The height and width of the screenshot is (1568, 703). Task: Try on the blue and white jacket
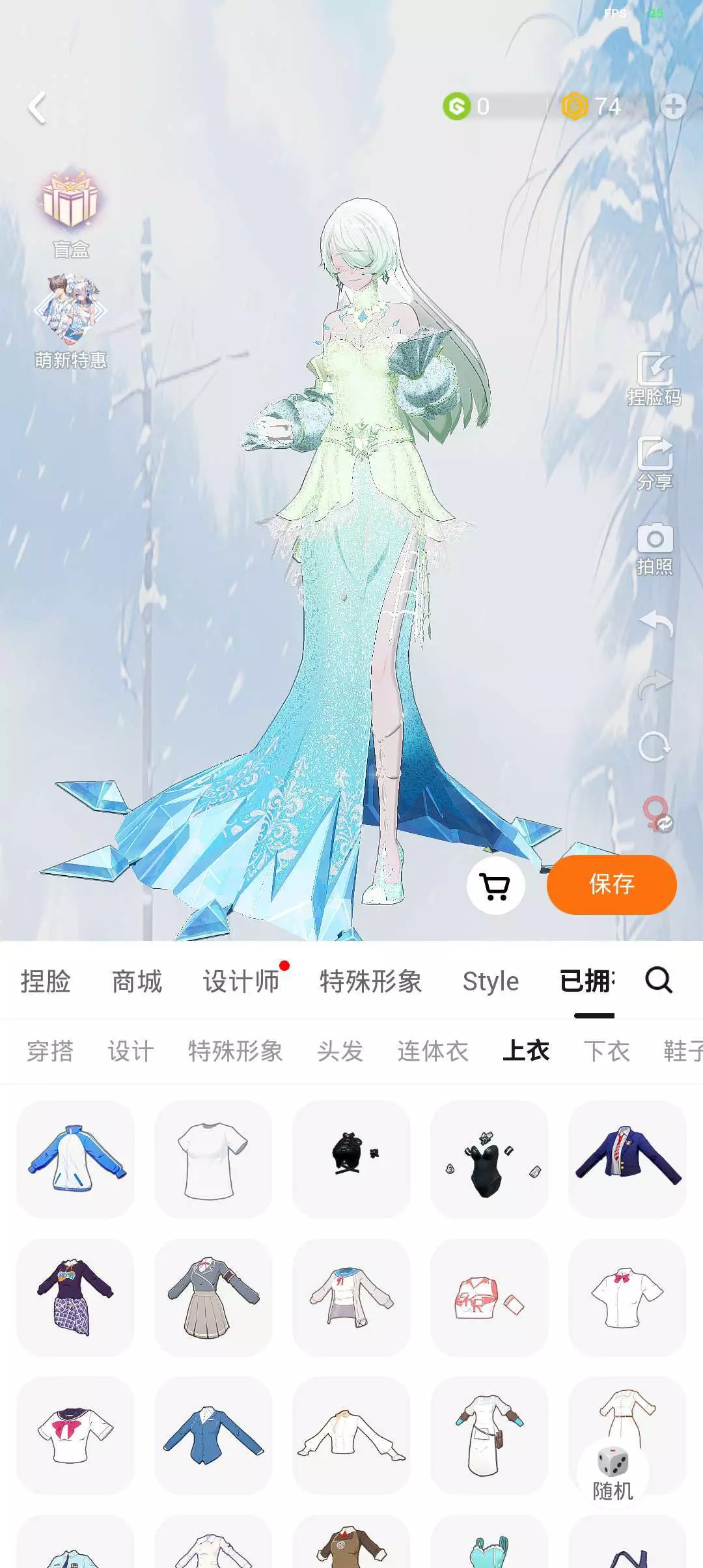76,1159
